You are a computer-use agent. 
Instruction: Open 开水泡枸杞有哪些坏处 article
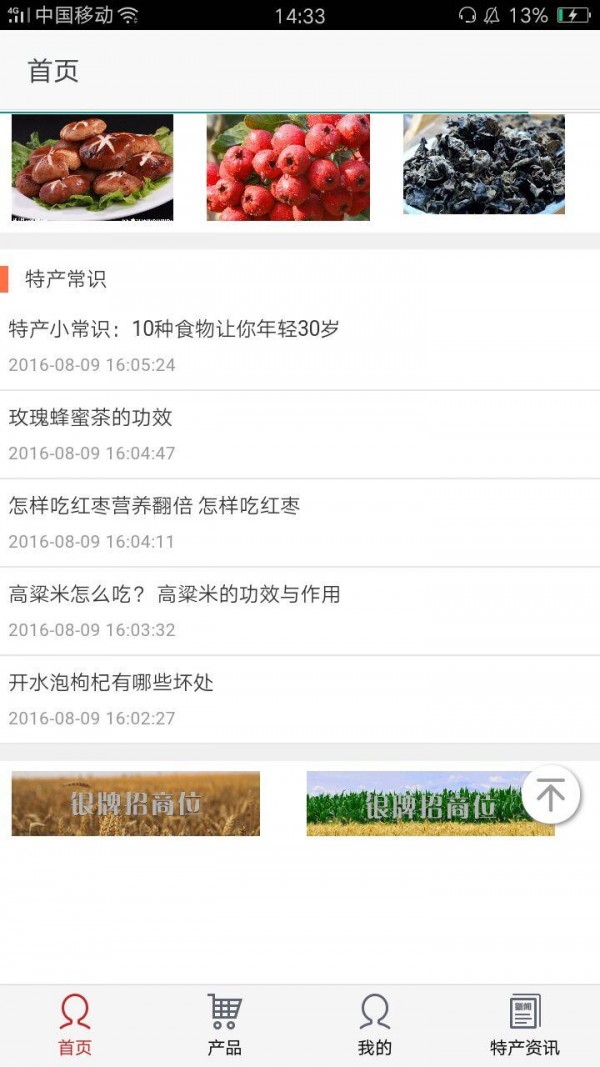111,683
